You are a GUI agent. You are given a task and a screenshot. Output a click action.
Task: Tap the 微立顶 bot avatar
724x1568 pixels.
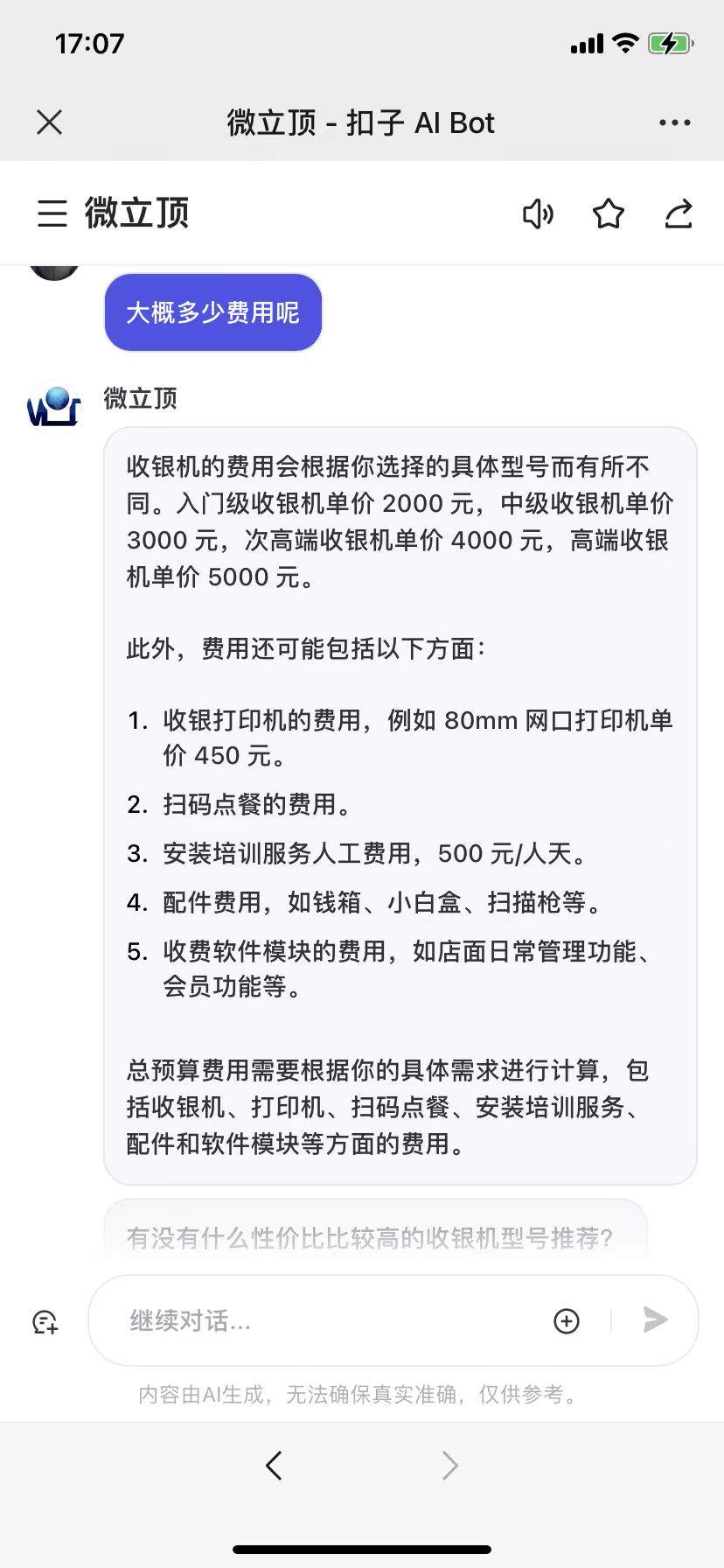click(x=54, y=405)
